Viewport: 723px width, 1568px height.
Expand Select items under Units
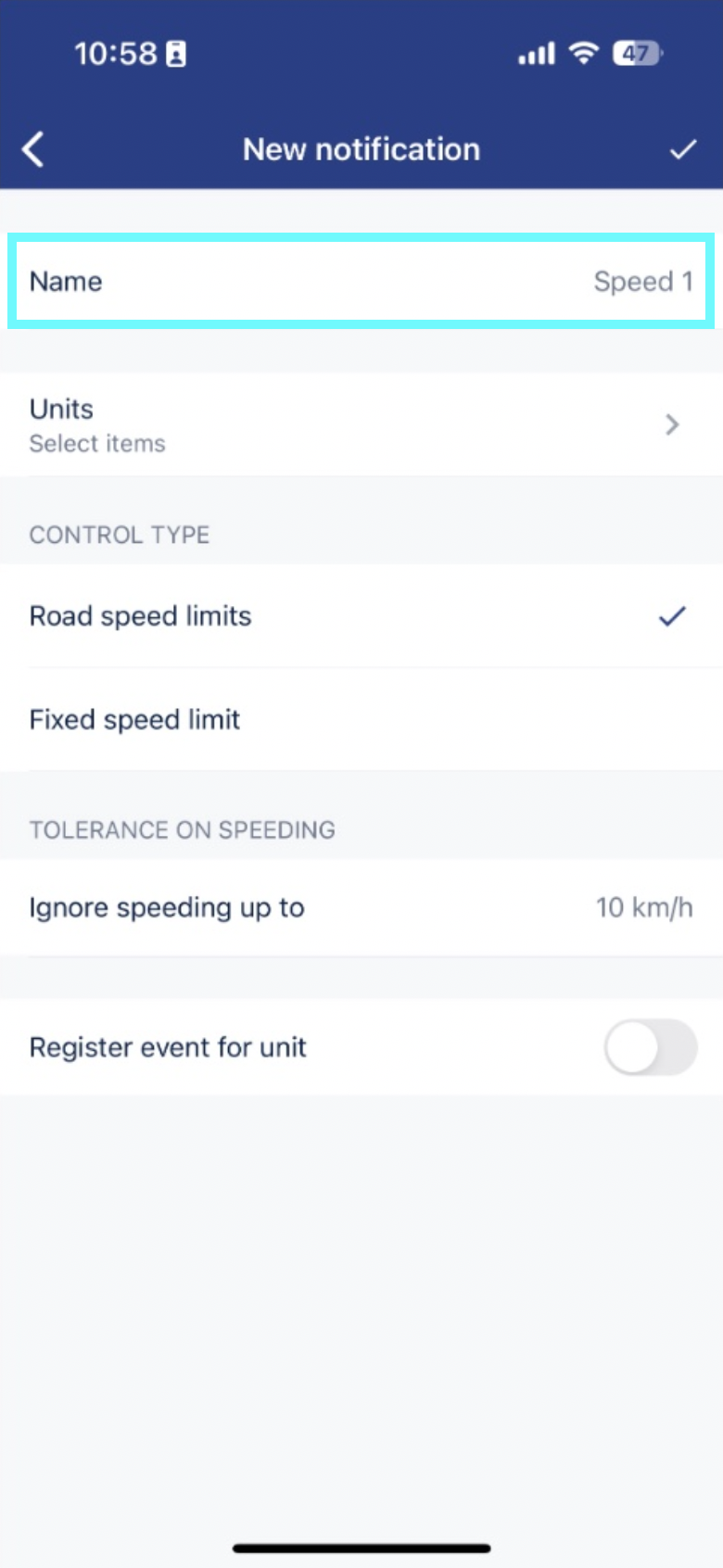tap(97, 443)
